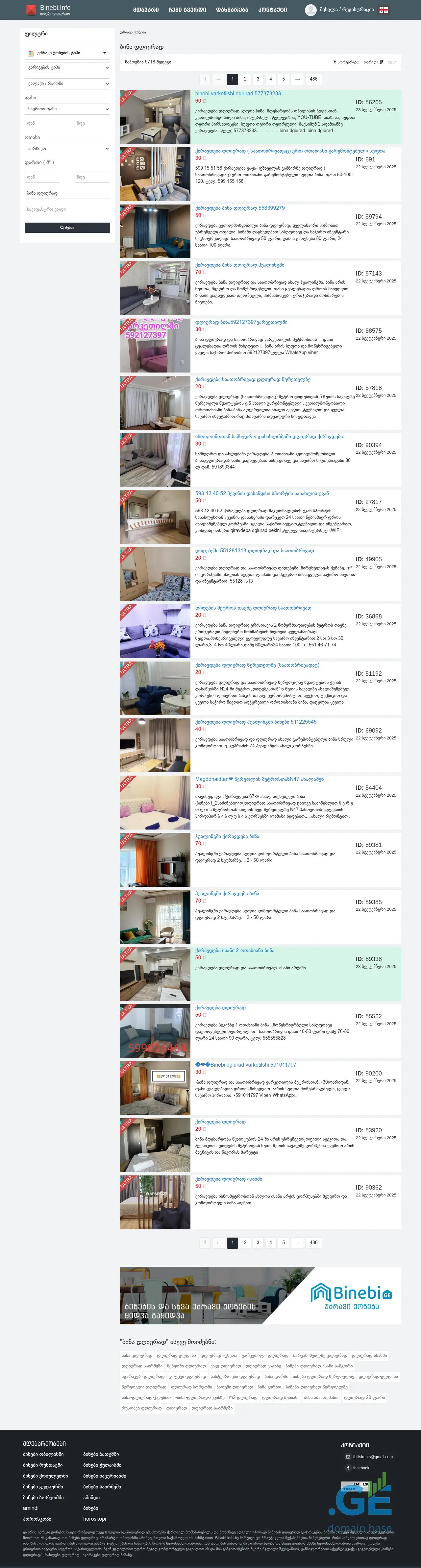Image resolution: width=421 pixels, height=1568 pixels.
Task: Expand the უძრავი ქონების ტიპი dropdown
Action: click(x=67, y=53)
